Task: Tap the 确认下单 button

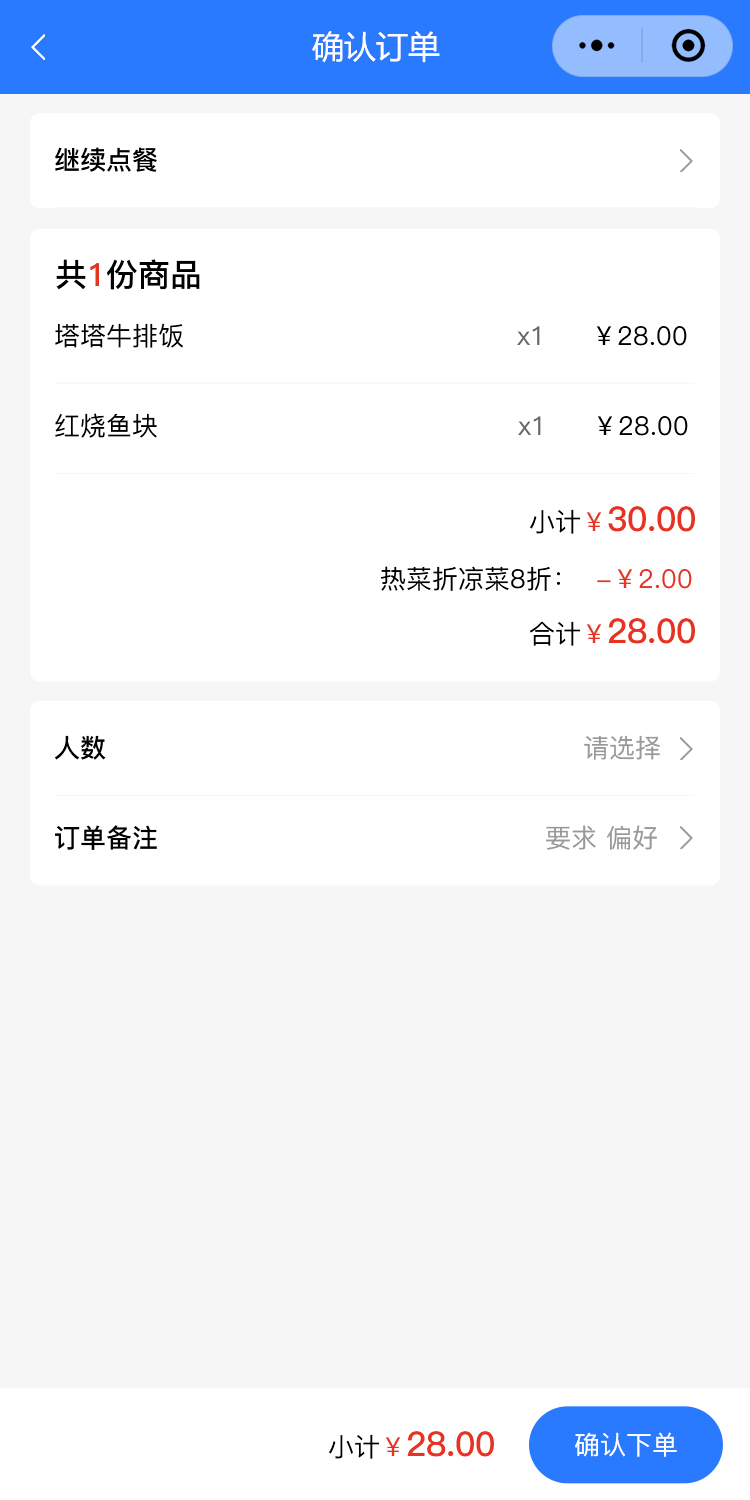Action: point(625,1444)
